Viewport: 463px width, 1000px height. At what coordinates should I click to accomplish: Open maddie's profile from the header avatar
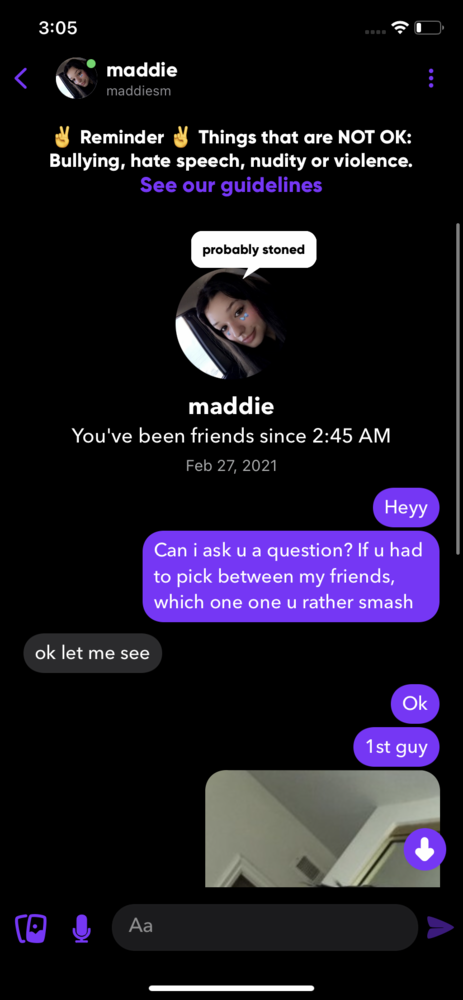(x=76, y=78)
